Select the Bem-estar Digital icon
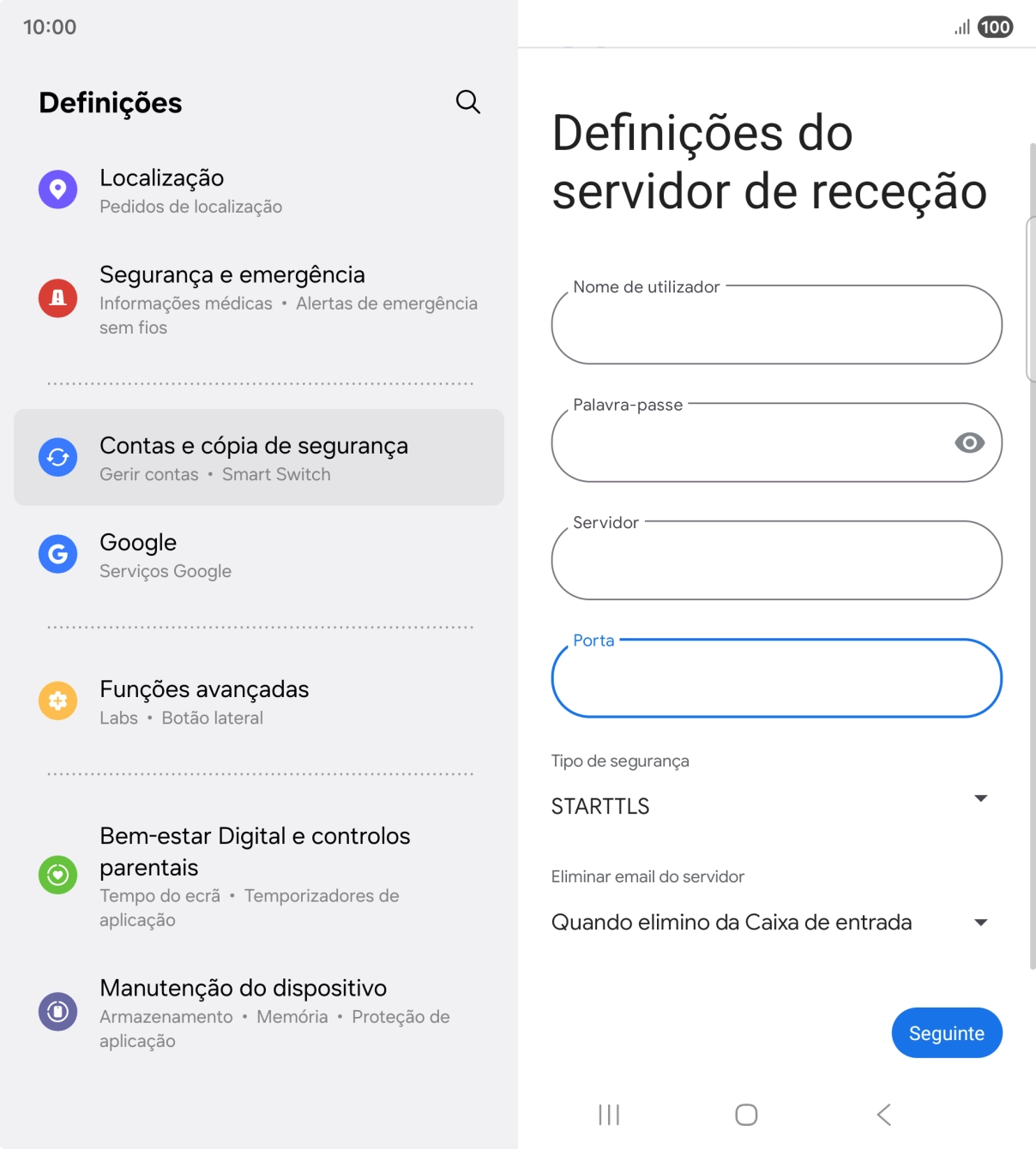 [x=57, y=875]
